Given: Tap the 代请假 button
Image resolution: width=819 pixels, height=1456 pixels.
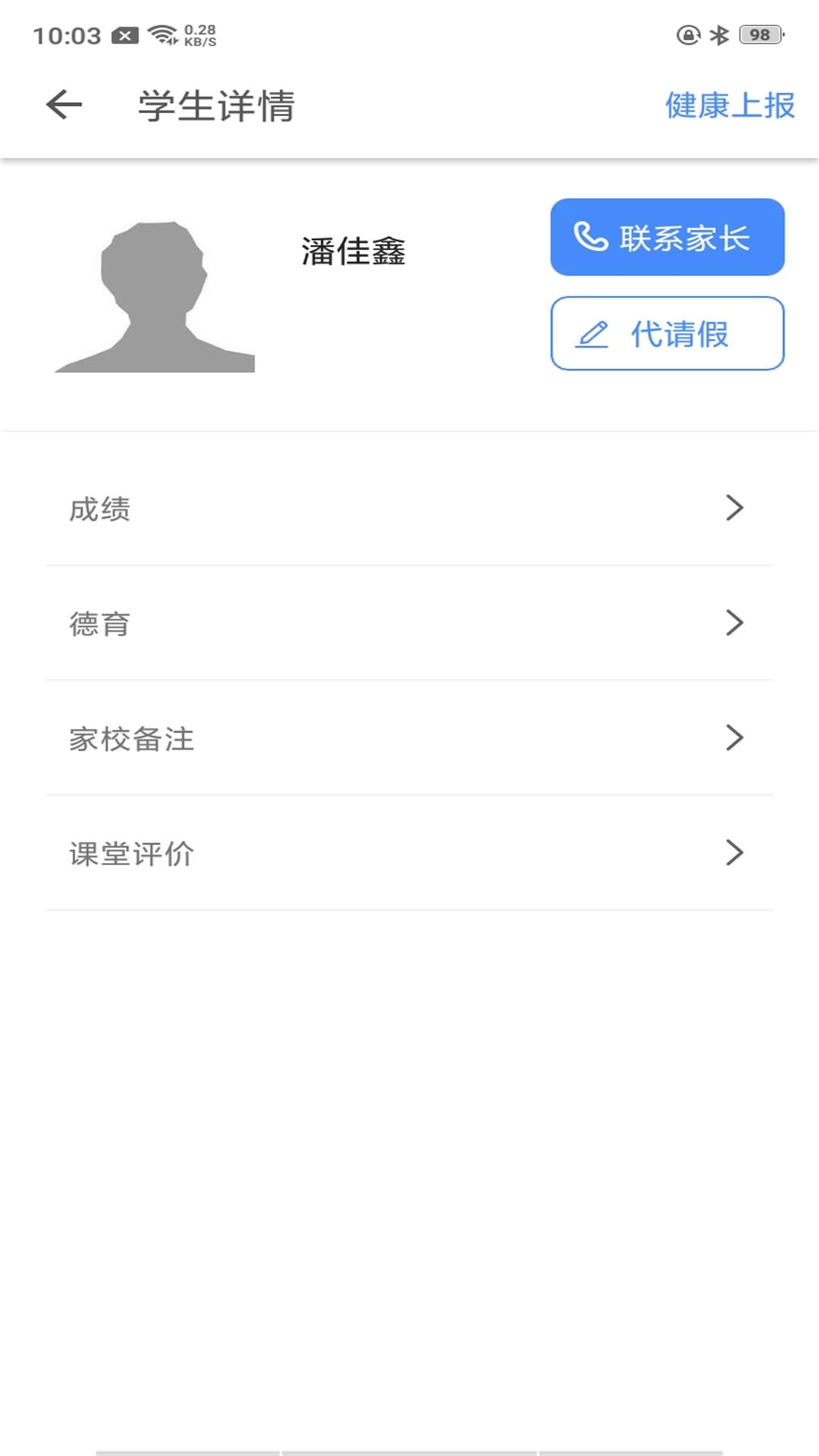Looking at the screenshot, I should pyautogui.click(x=666, y=334).
